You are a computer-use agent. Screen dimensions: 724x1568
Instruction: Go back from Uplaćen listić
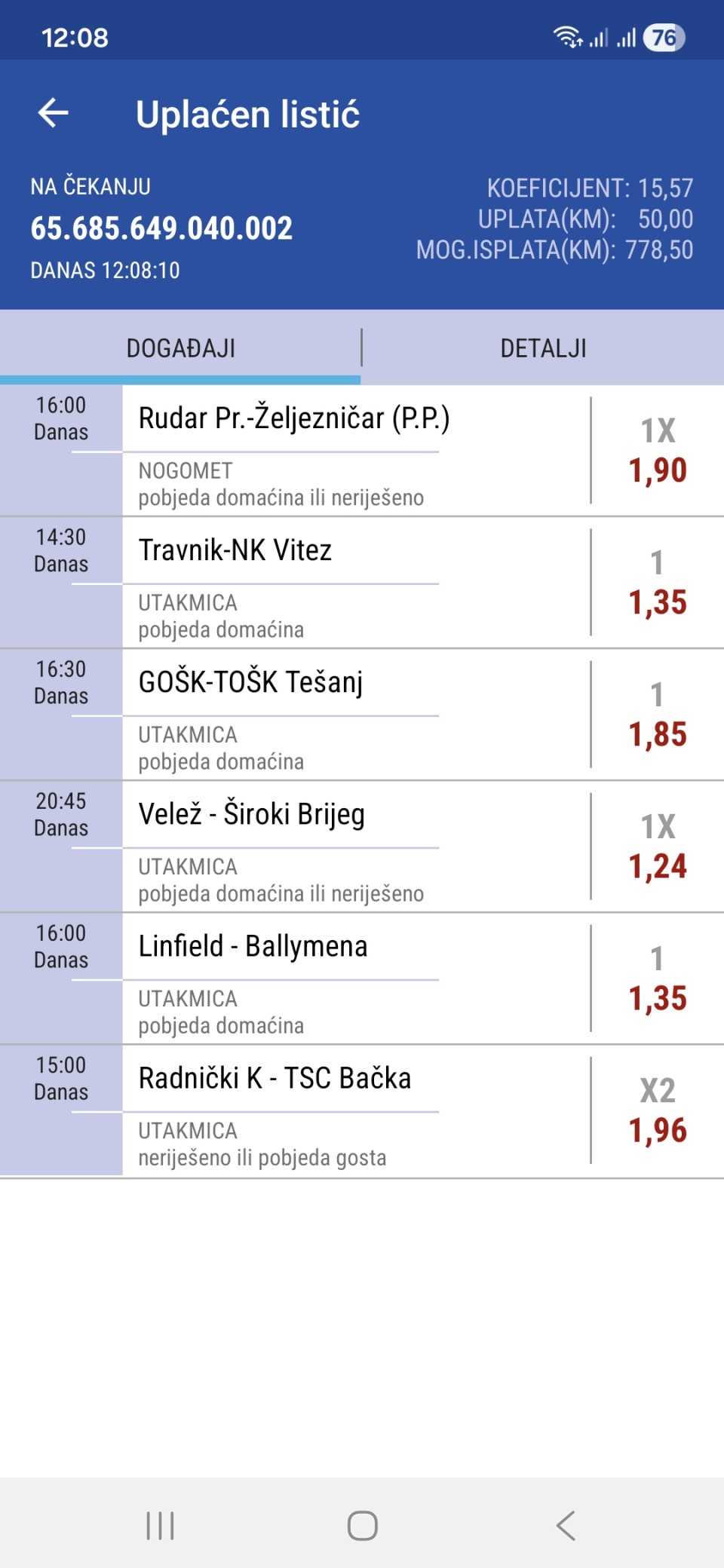53,114
